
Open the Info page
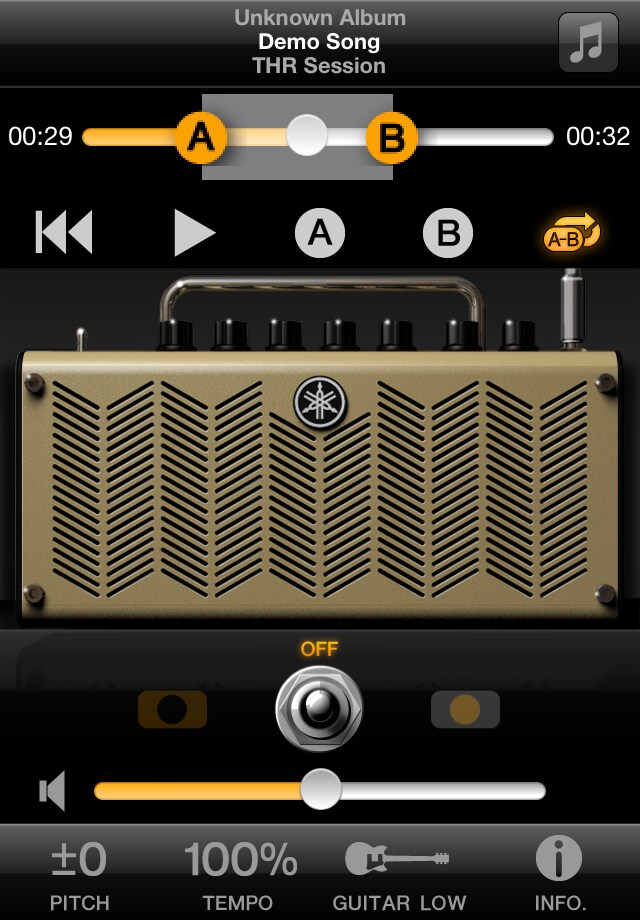tap(559, 874)
